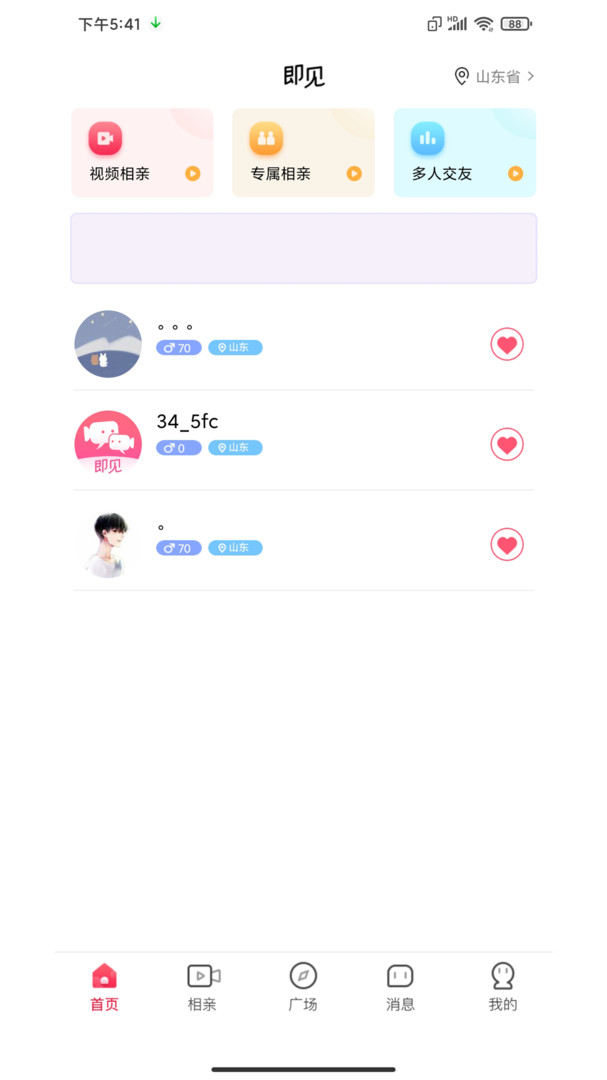Switch to the 广场 tab
Image resolution: width=607 pixels, height=1080 pixels.
(x=303, y=987)
